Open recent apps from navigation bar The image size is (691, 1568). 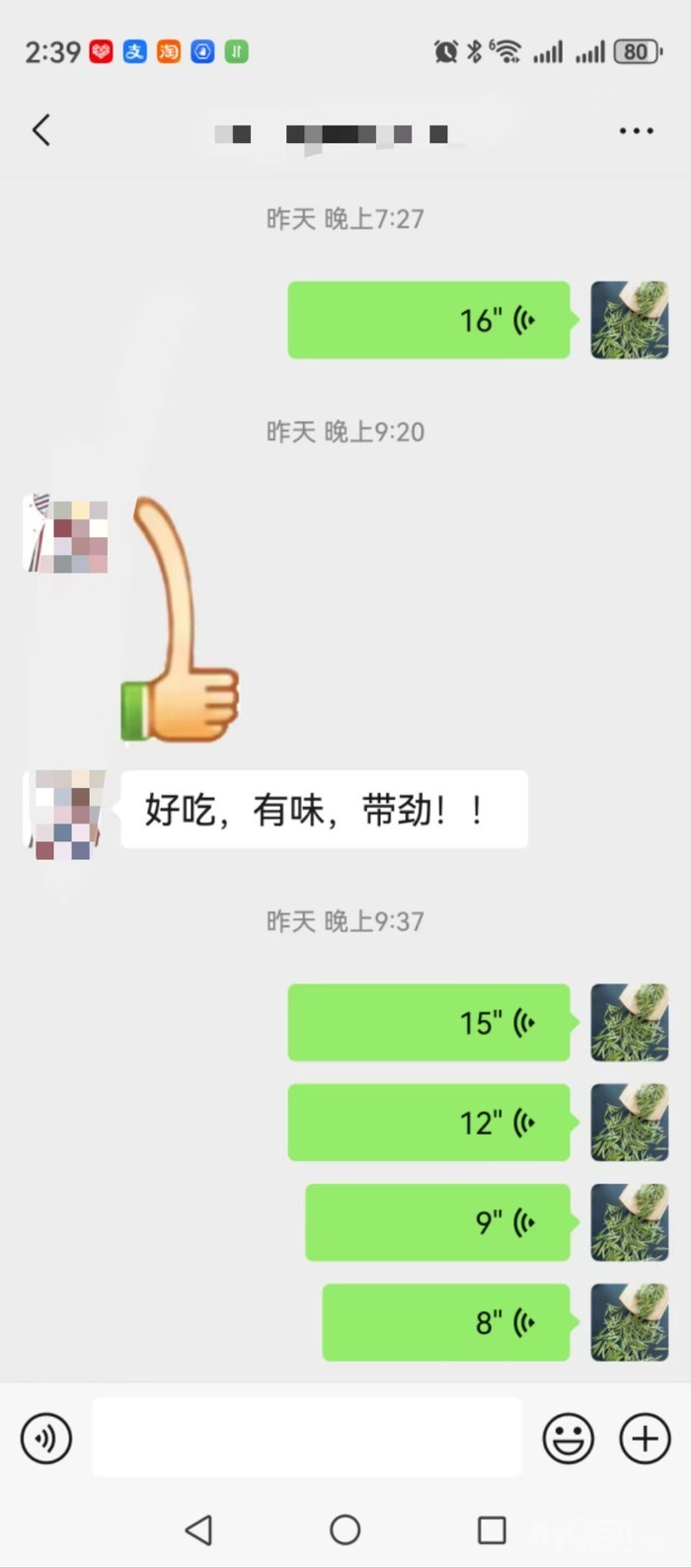[x=492, y=1529]
